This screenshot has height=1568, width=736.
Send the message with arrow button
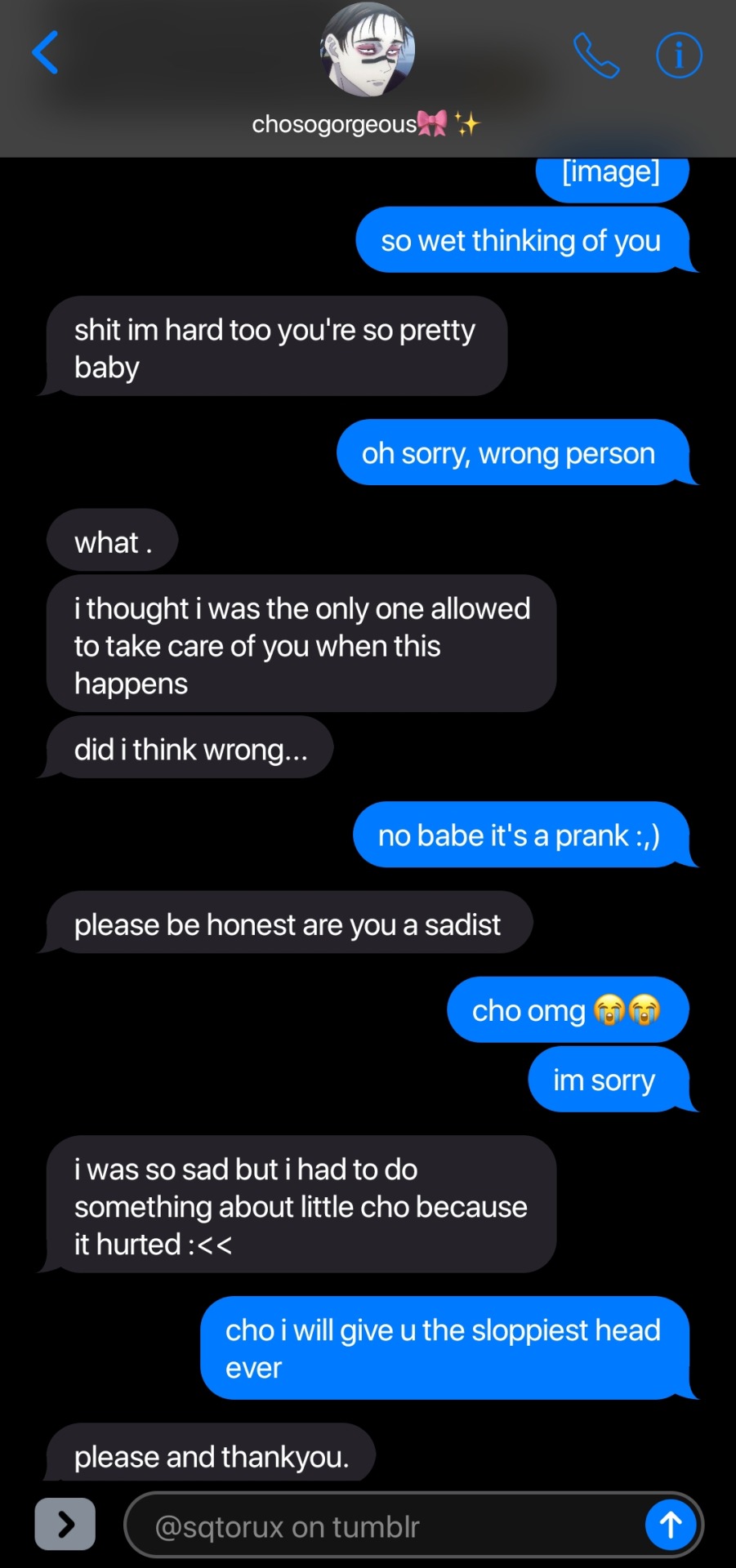671,1524
